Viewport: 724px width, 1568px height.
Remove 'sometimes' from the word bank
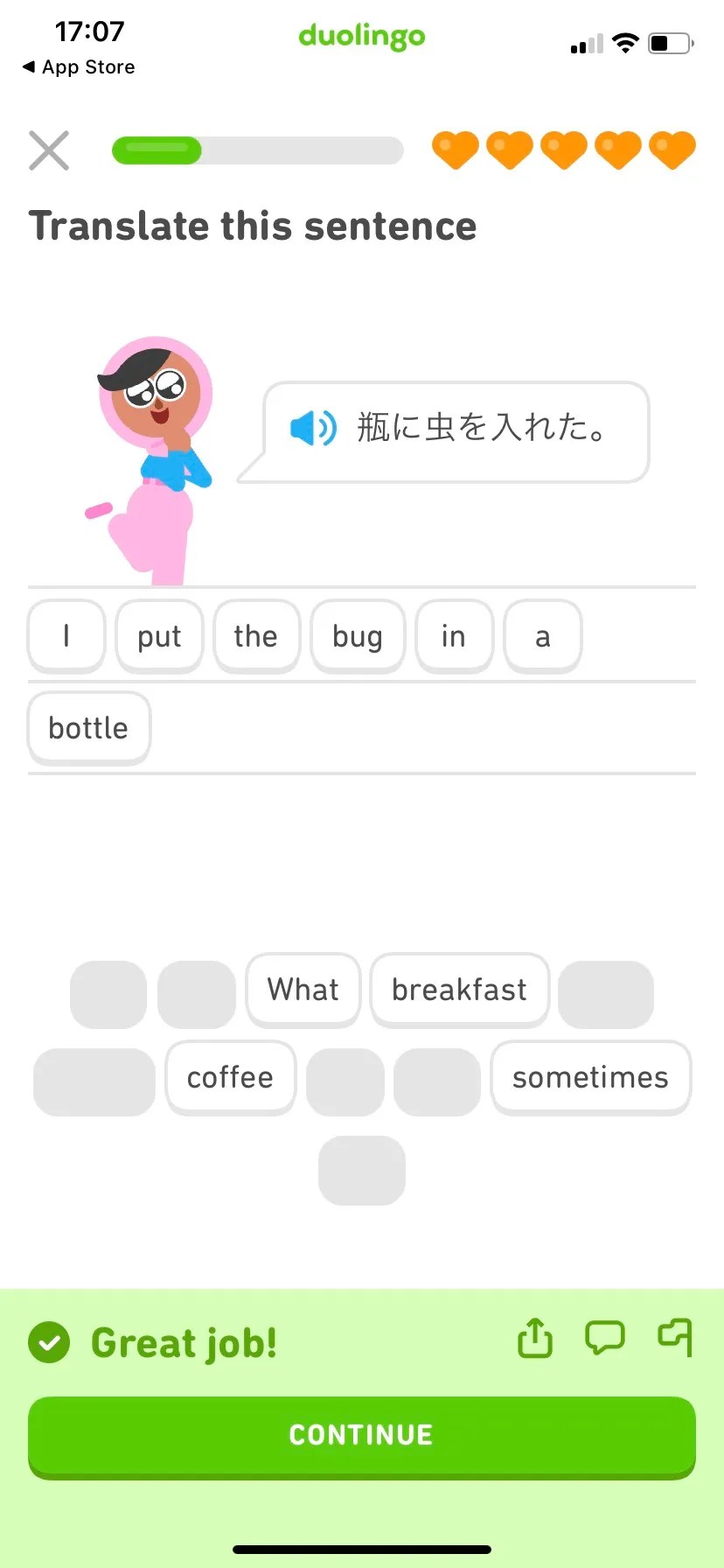(x=590, y=1078)
